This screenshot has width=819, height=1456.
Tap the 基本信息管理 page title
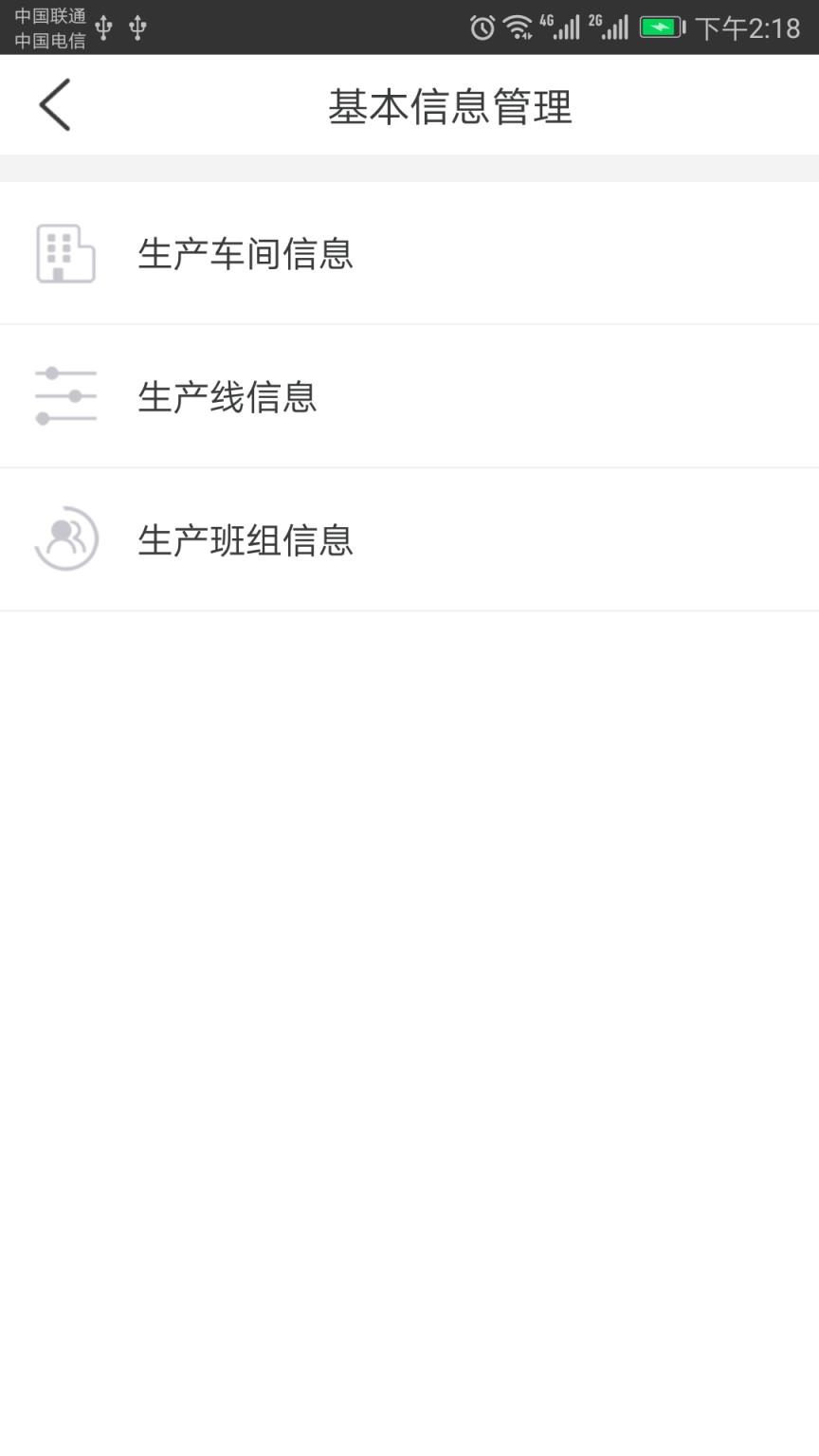pyautogui.click(x=450, y=106)
